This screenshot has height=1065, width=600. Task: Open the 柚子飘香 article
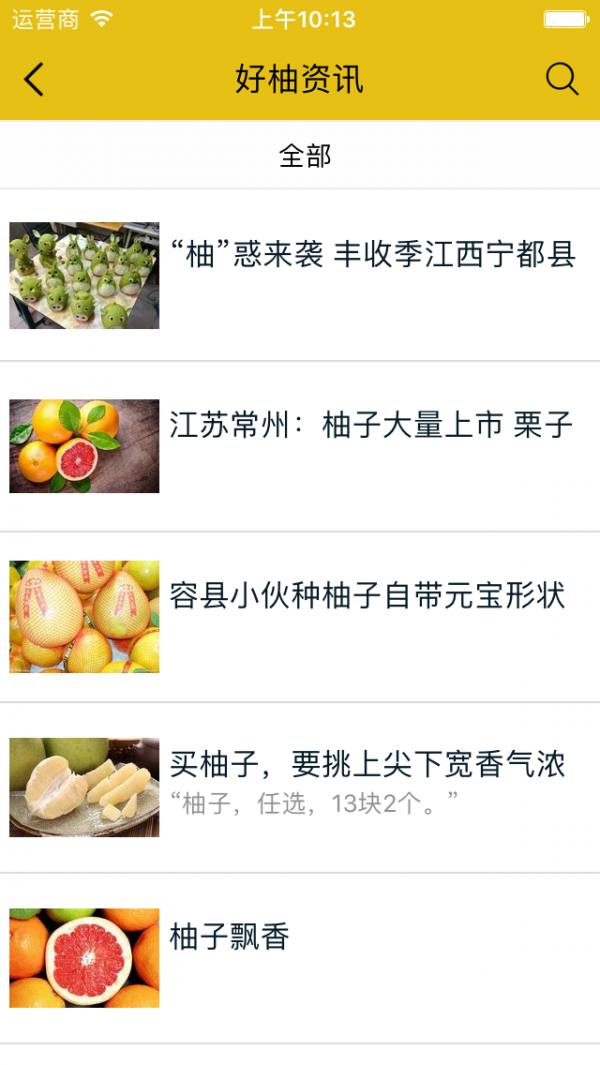point(230,938)
